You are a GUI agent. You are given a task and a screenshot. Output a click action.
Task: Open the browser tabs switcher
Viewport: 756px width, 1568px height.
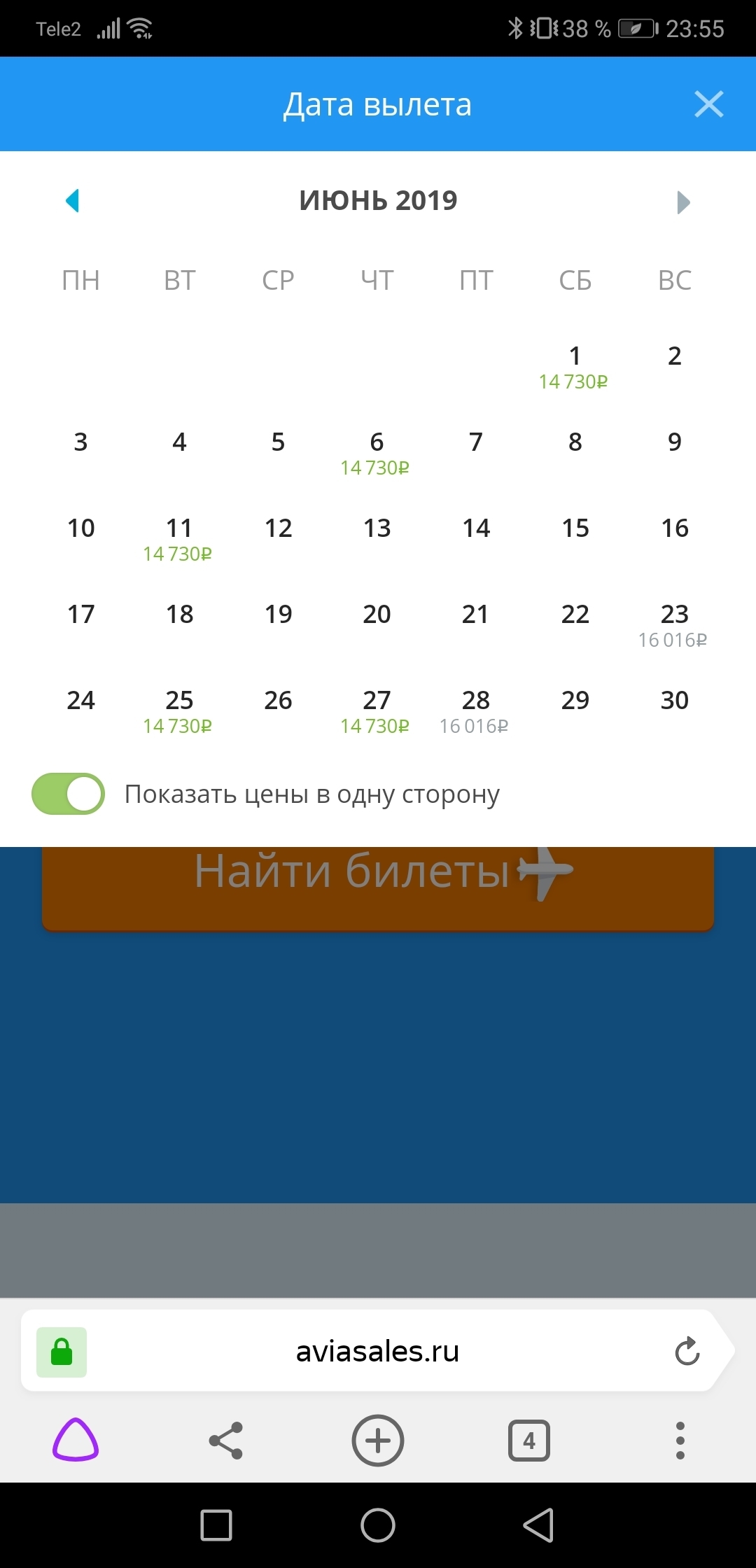529,1440
